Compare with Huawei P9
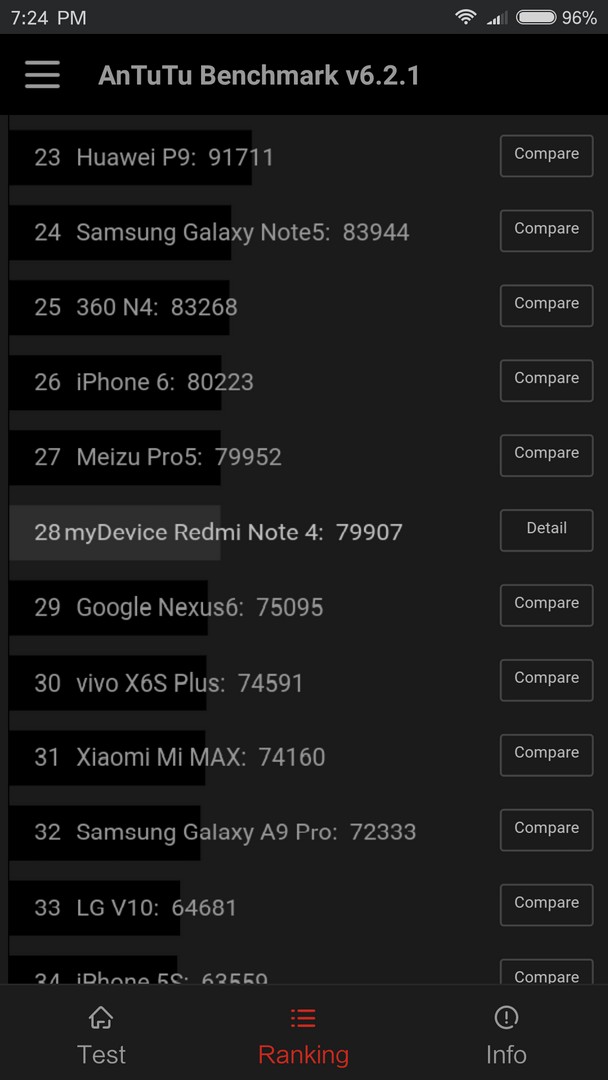This screenshot has width=608, height=1080. tap(546, 156)
